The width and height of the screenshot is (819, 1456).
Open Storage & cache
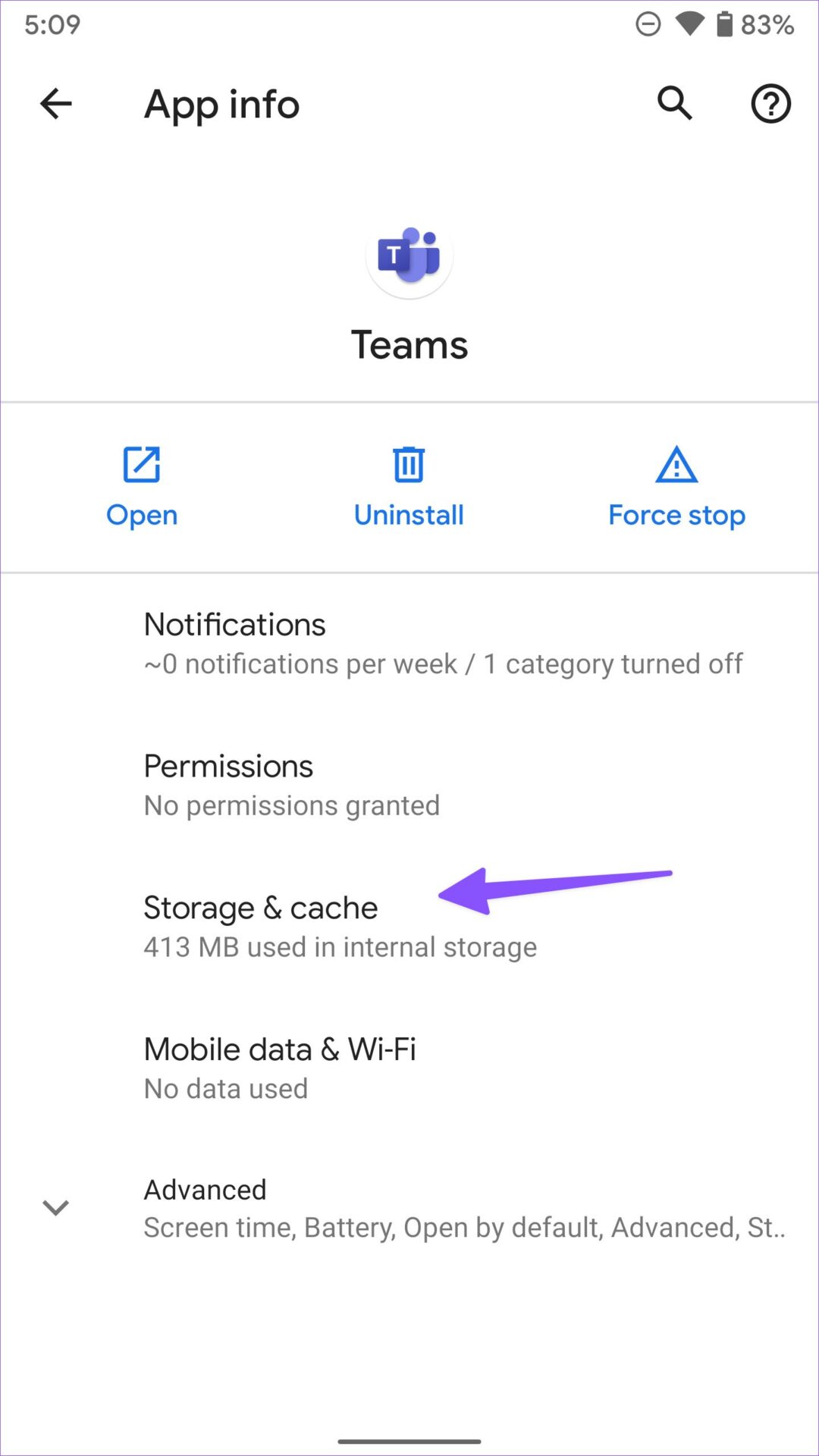[409, 927]
